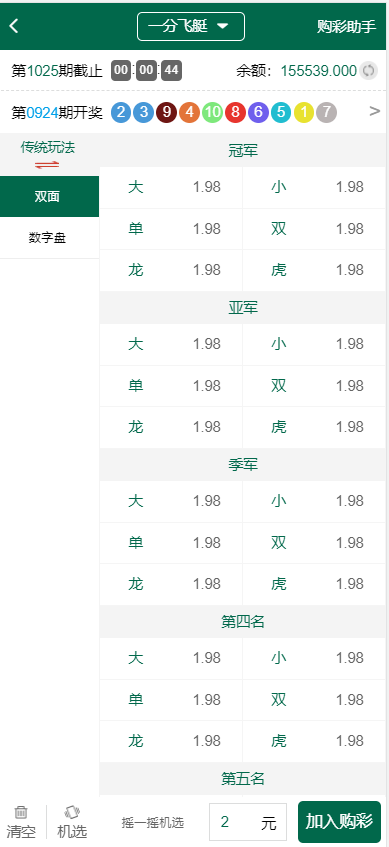The width and height of the screenshot is (389, 847).
Task: Select 小 under 季军
Action: point(314,501)
